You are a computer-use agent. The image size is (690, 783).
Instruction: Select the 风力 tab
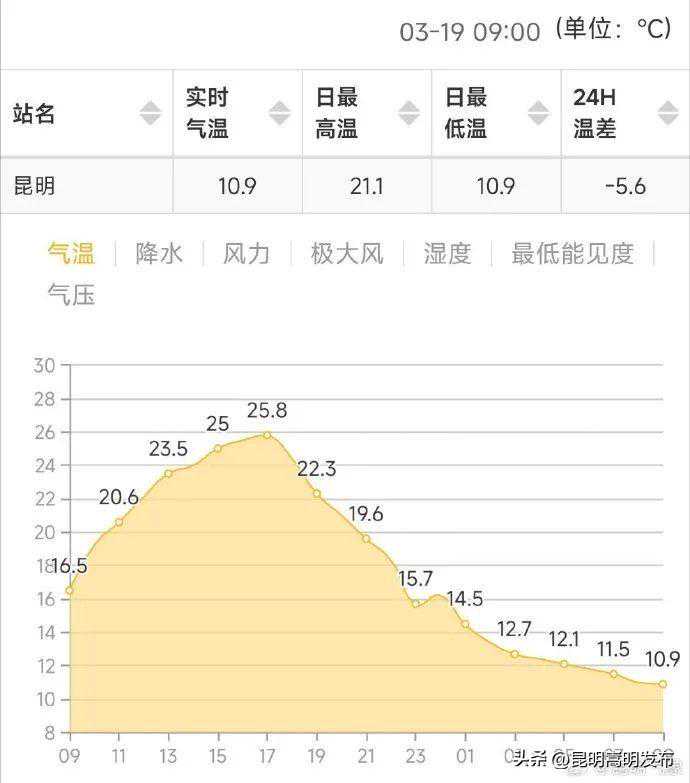coord(246,254)
